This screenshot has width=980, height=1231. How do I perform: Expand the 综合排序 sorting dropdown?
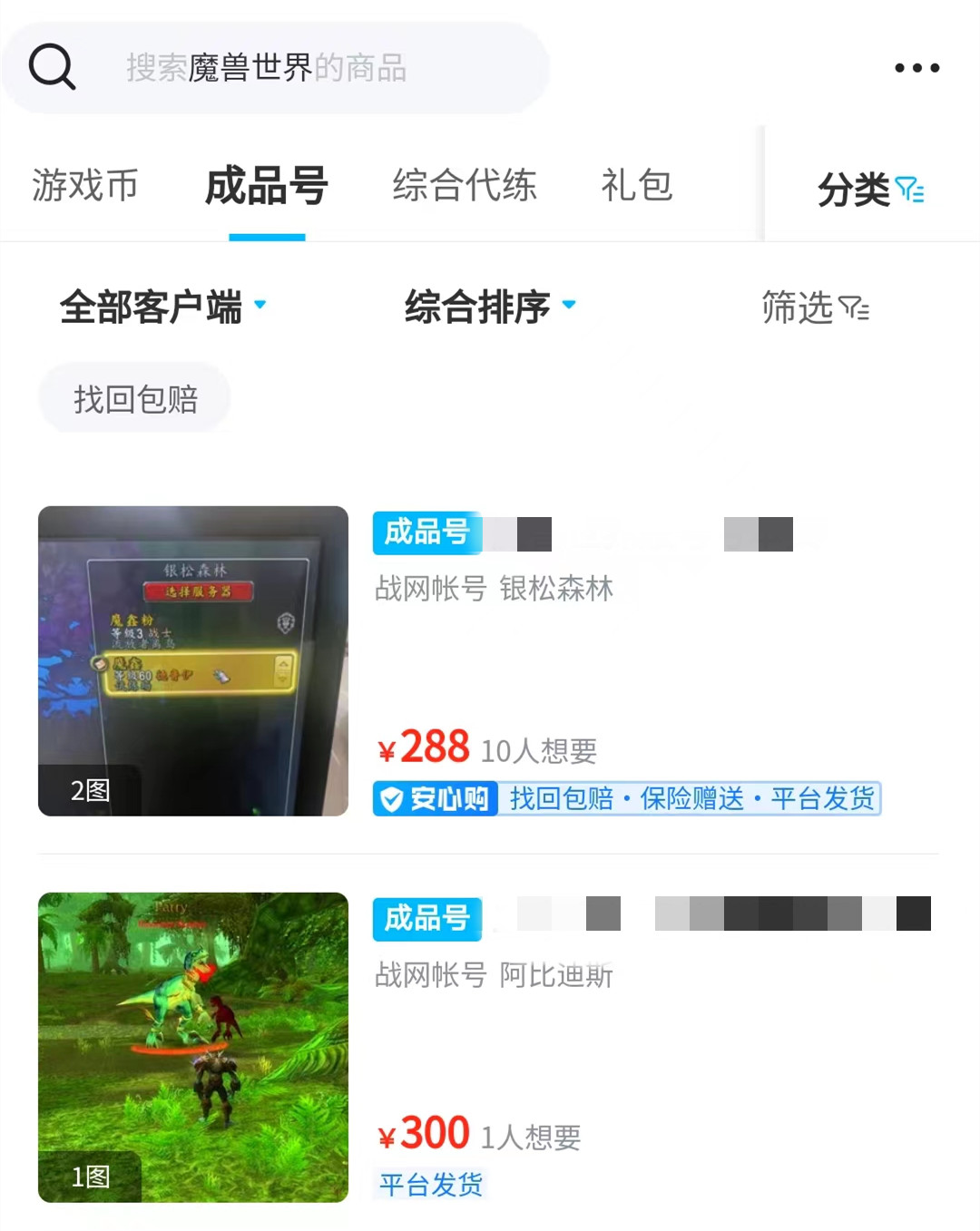click(x=490, y=307)
